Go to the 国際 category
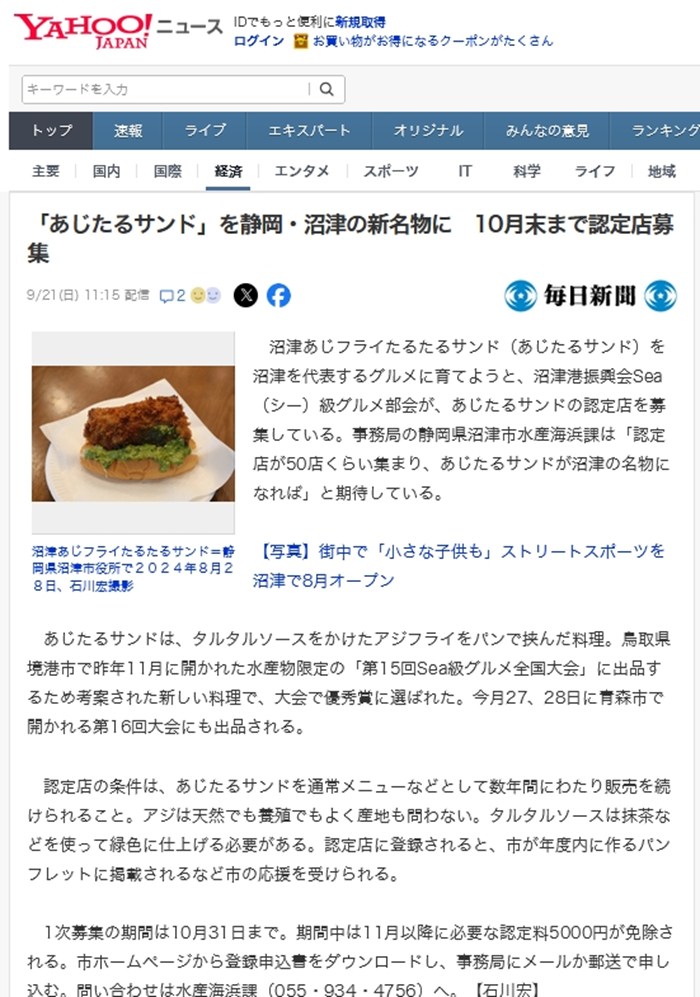 (167, 171)
